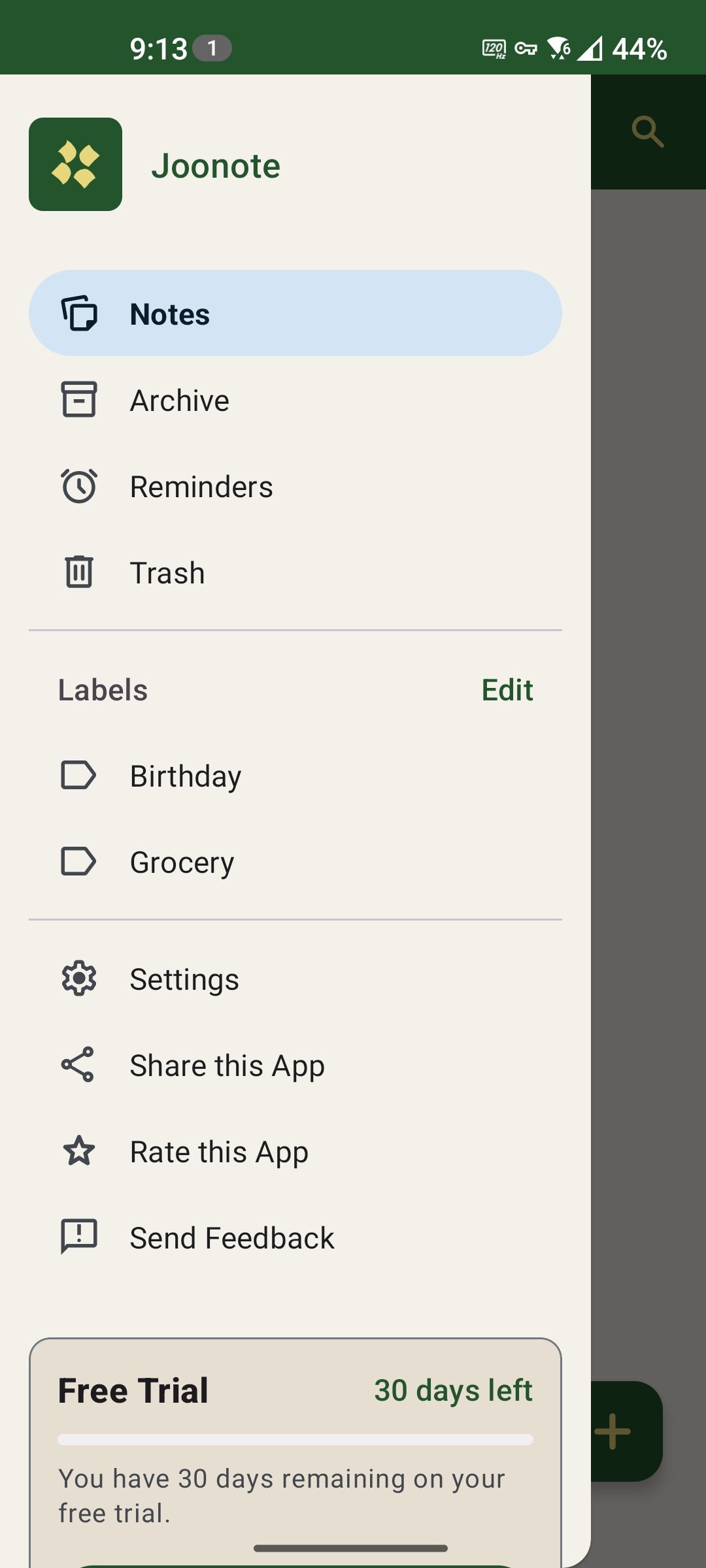Open the Reminders menu entry
This screenshot has height=1568, width=706.
201,485
